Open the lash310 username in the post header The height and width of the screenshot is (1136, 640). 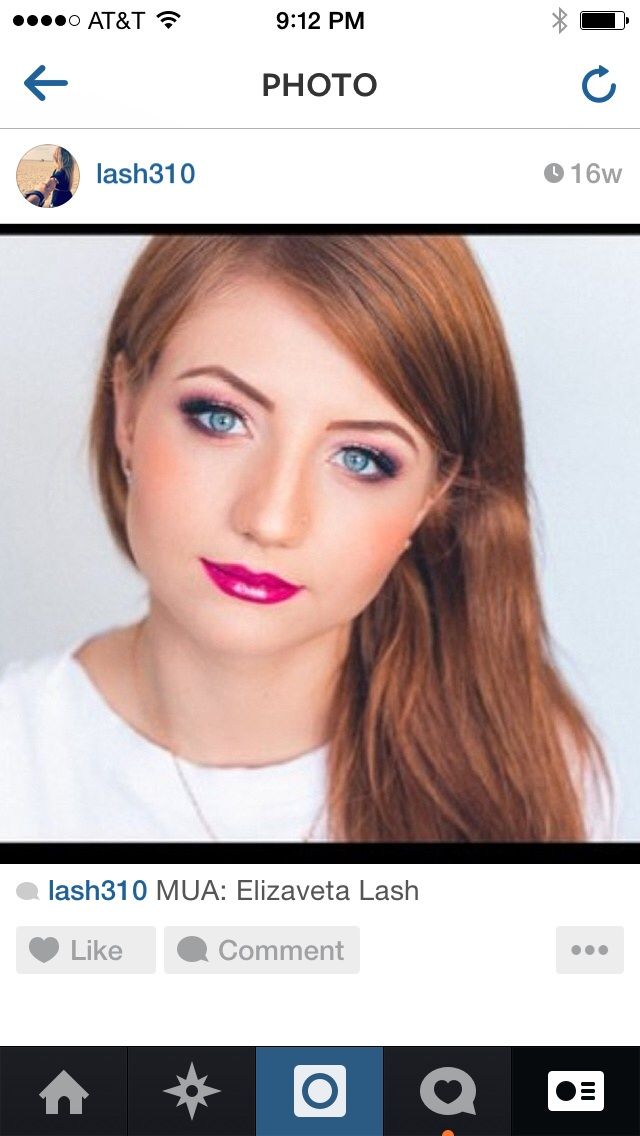tap(145, 174)
